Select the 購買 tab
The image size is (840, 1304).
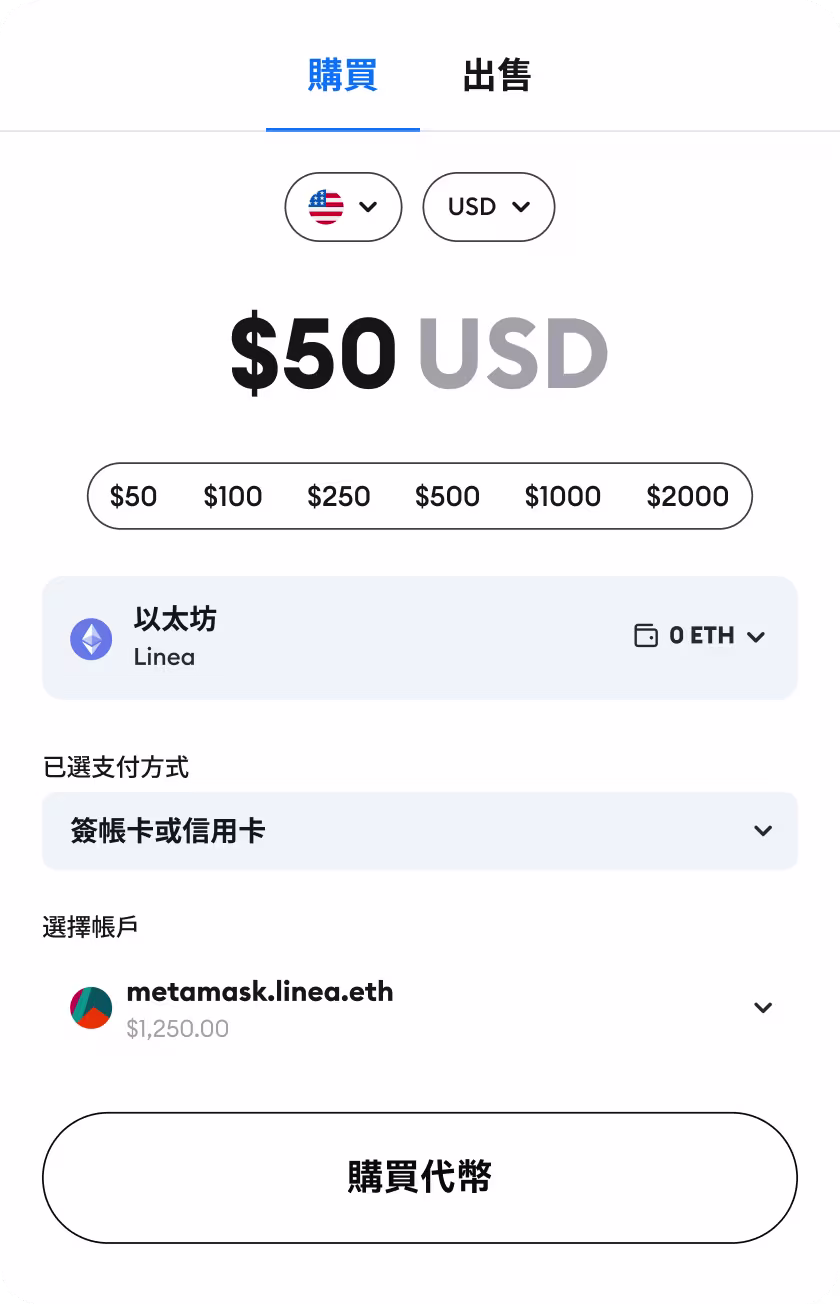(x=342, y=75)
